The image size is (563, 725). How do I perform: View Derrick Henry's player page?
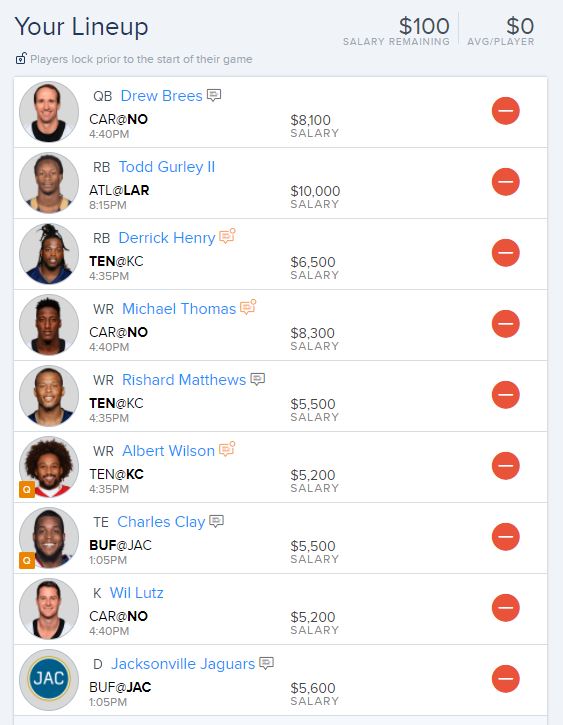click(x=167, y=238)
